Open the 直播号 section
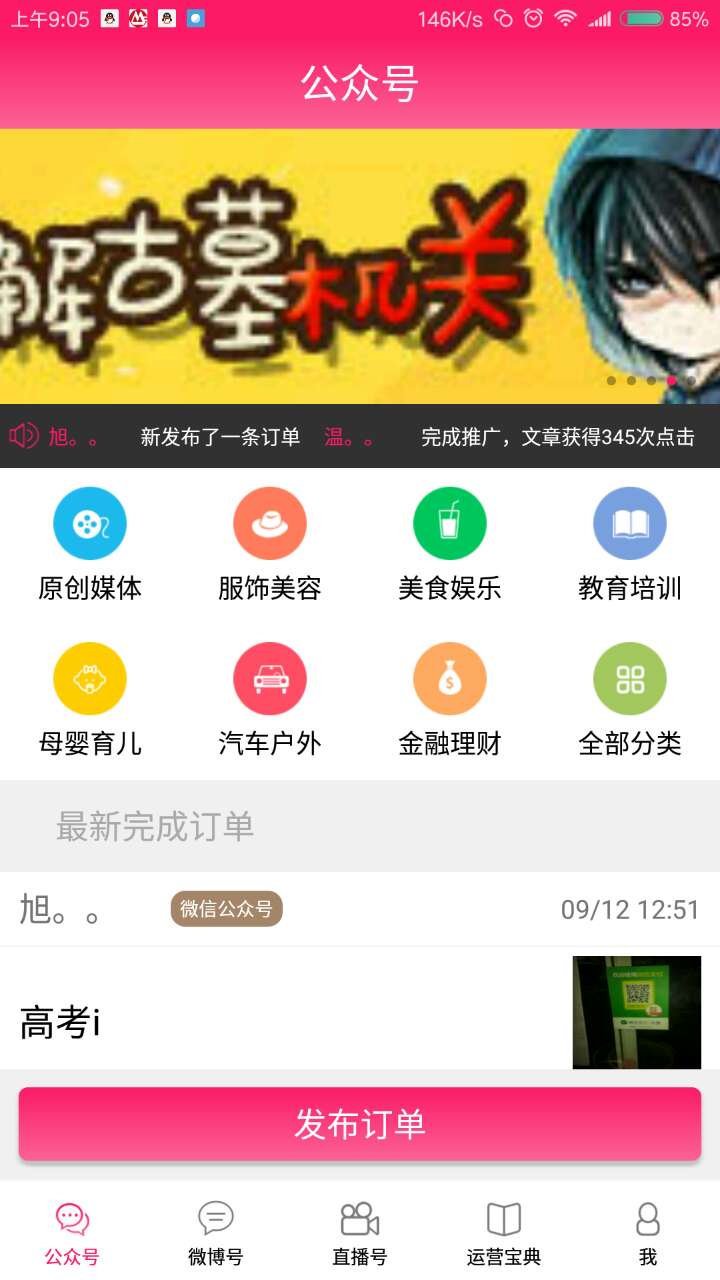Viewport: 720px width, 1280px height. coord(360,1230)
